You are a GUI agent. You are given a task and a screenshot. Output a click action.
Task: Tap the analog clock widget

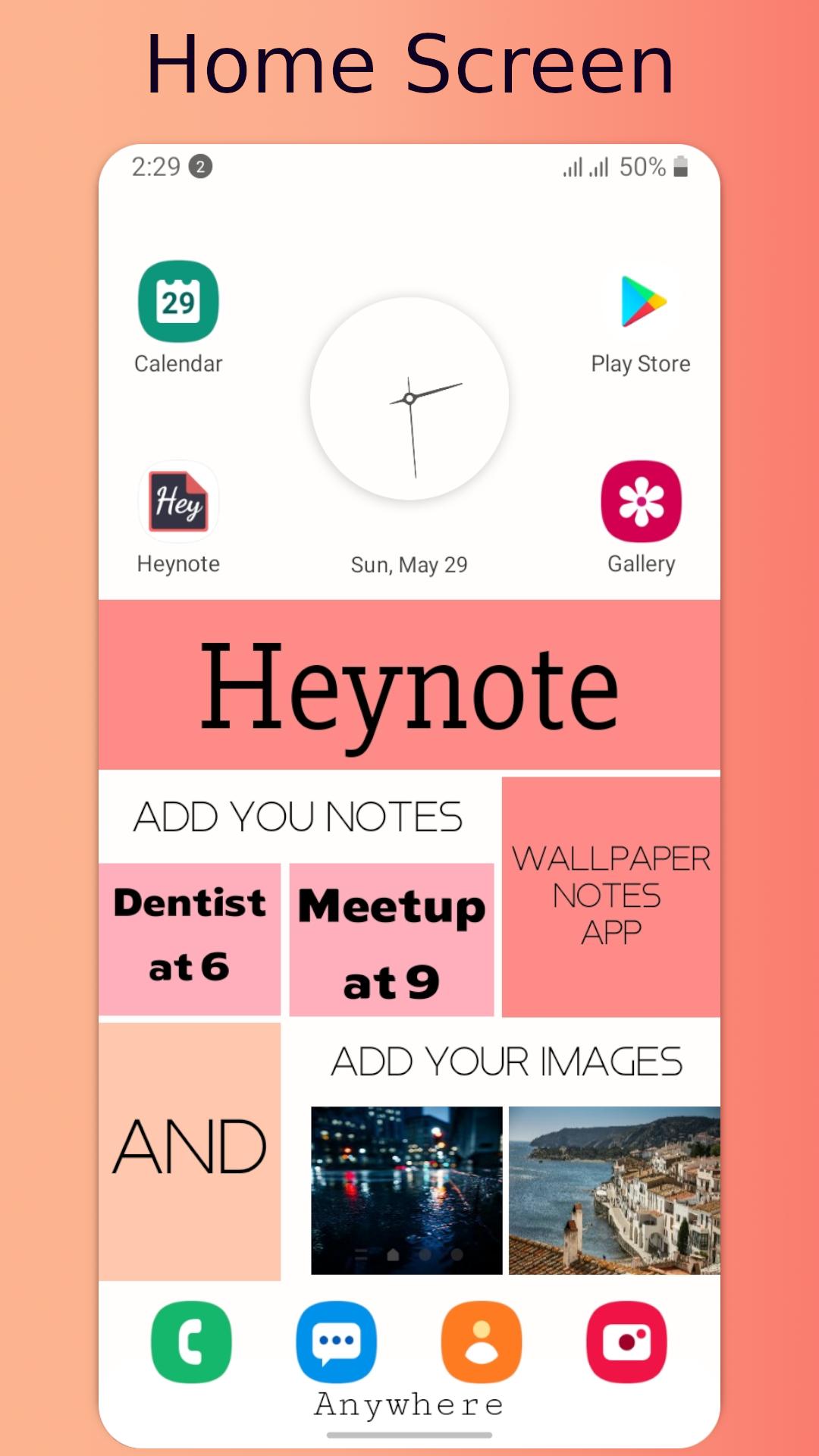tap(409, 398)
